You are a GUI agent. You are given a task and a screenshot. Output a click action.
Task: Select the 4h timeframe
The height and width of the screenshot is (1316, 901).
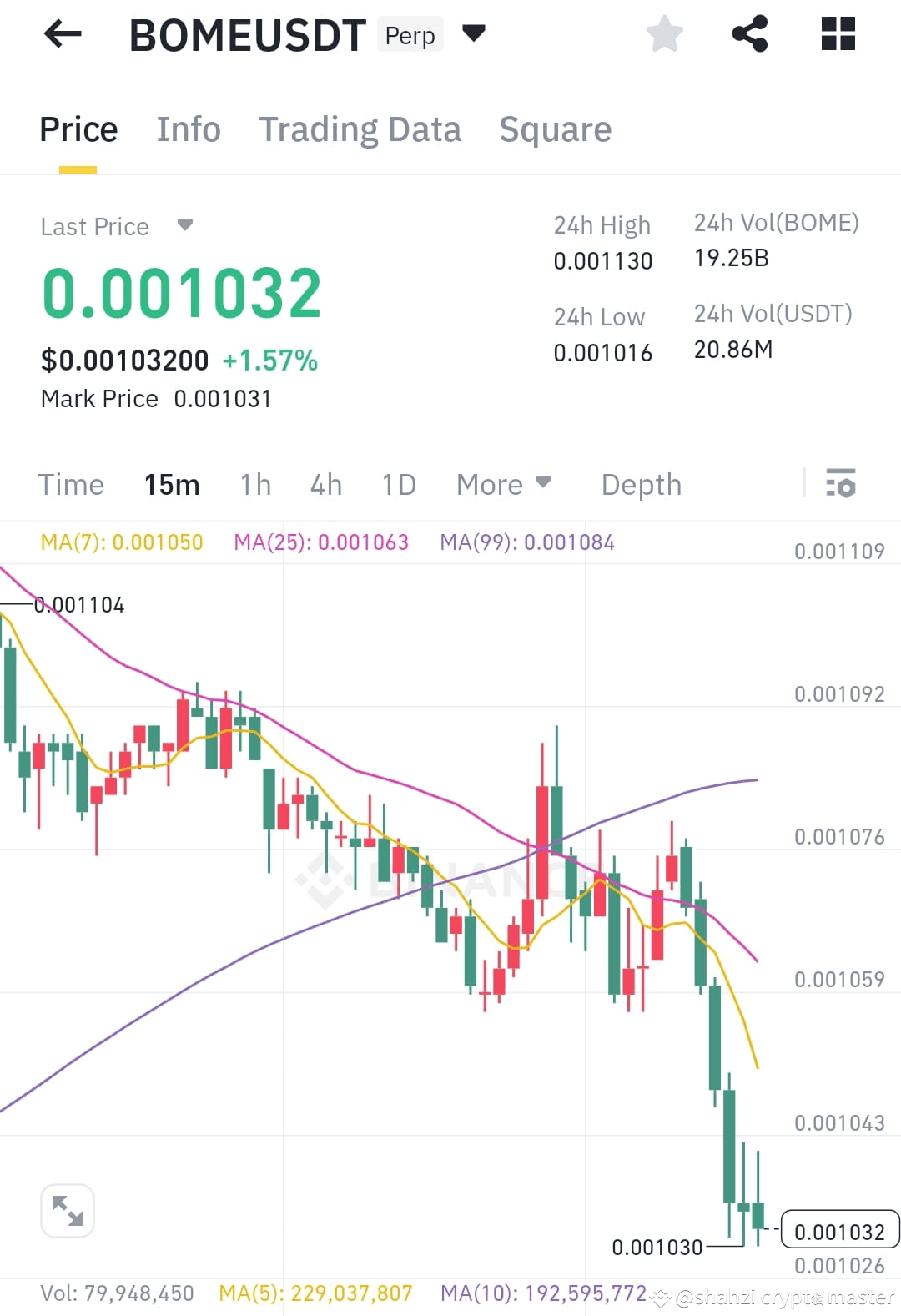[x=325, y=484]
